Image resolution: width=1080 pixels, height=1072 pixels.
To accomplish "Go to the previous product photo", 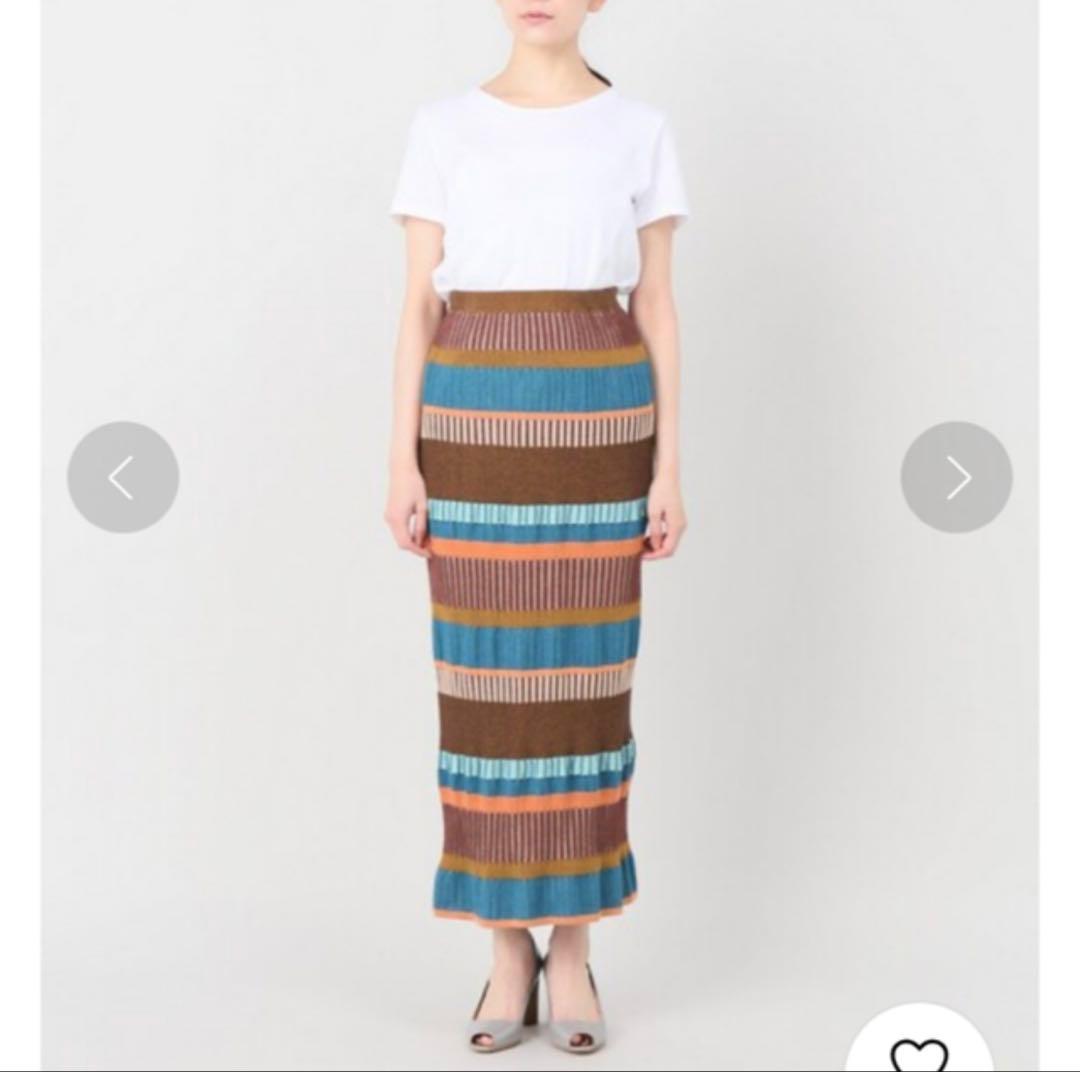I will tap(123, 477).
